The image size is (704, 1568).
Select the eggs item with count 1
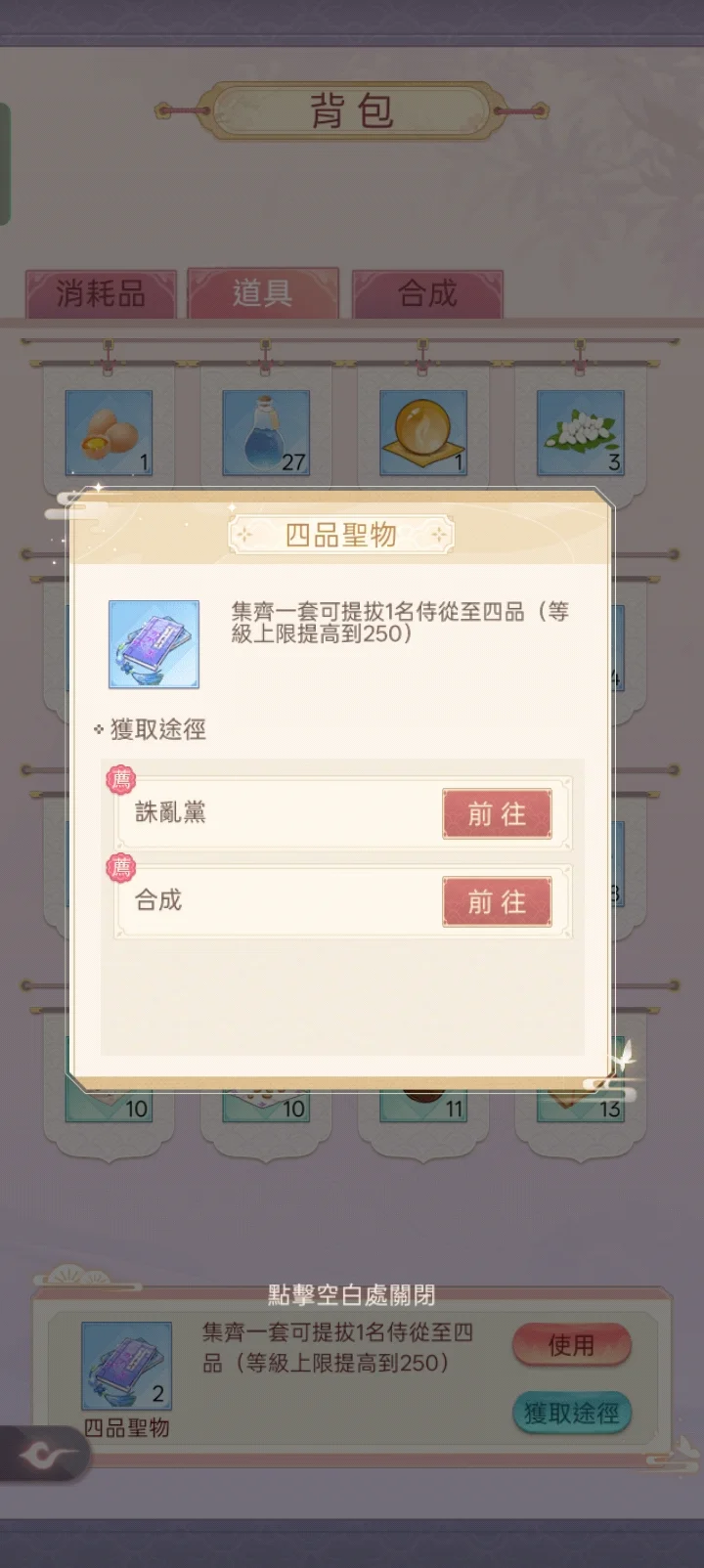point(109,433)
